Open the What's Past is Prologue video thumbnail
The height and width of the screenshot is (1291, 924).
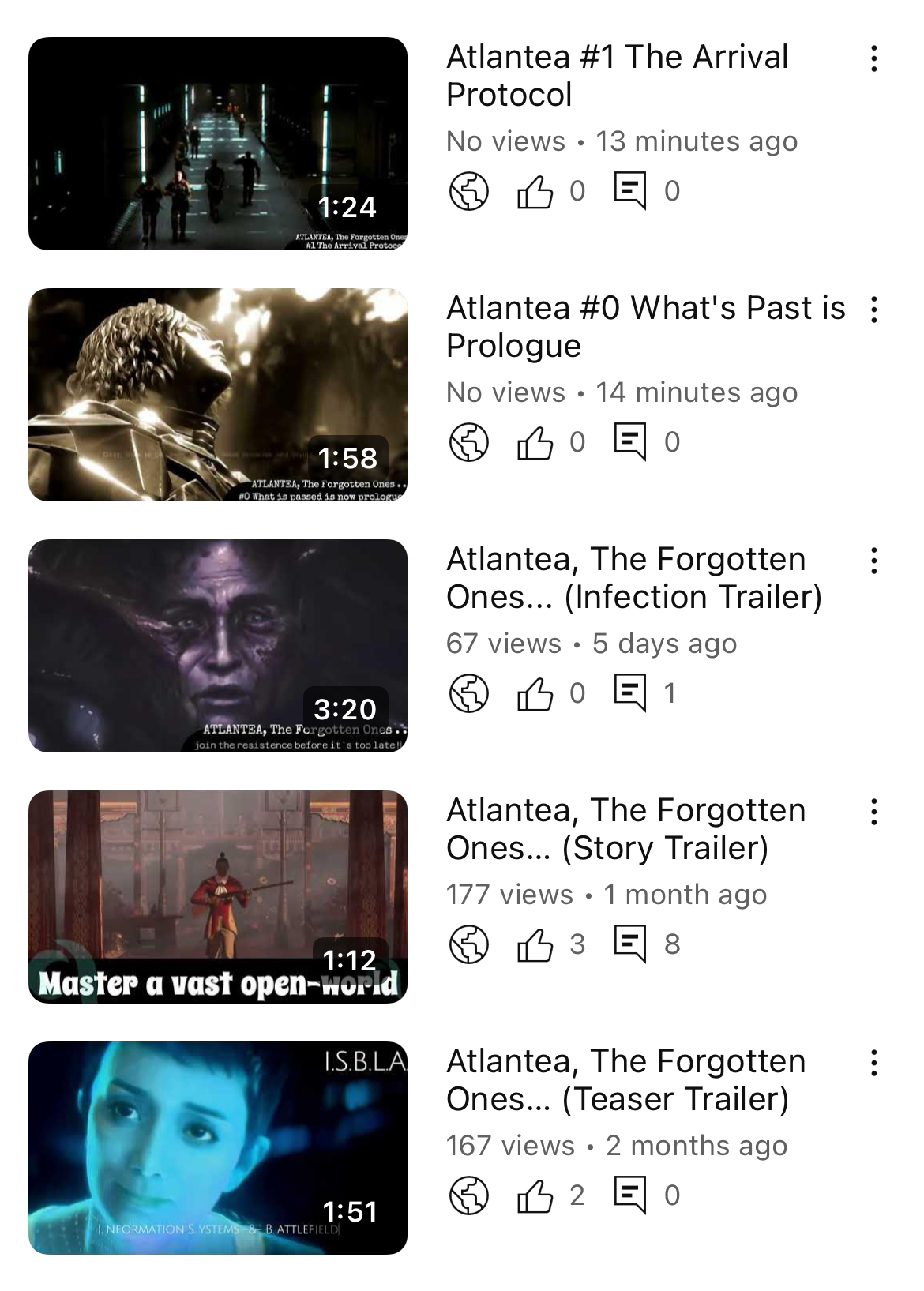coord(217,395)
